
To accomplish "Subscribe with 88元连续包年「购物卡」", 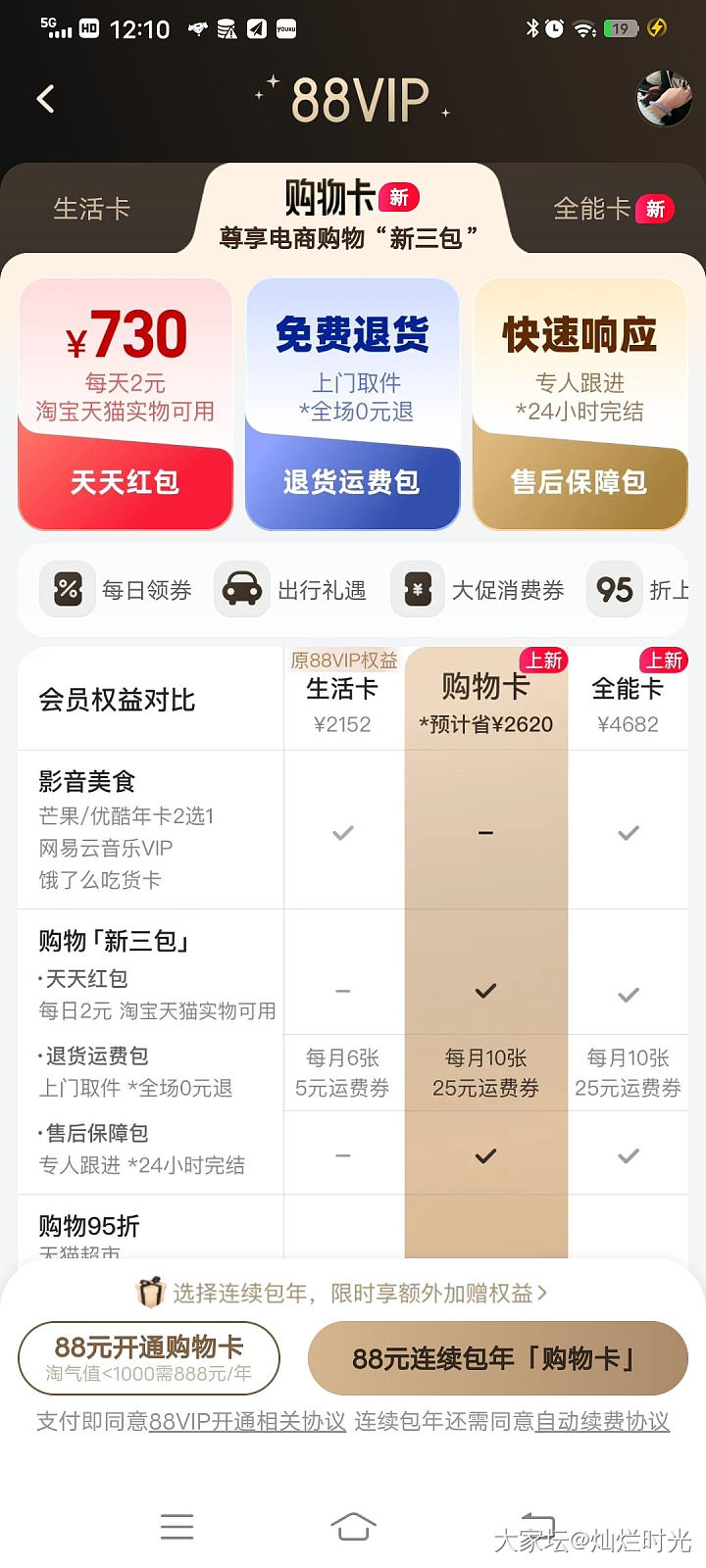I will pos(497,1358).
